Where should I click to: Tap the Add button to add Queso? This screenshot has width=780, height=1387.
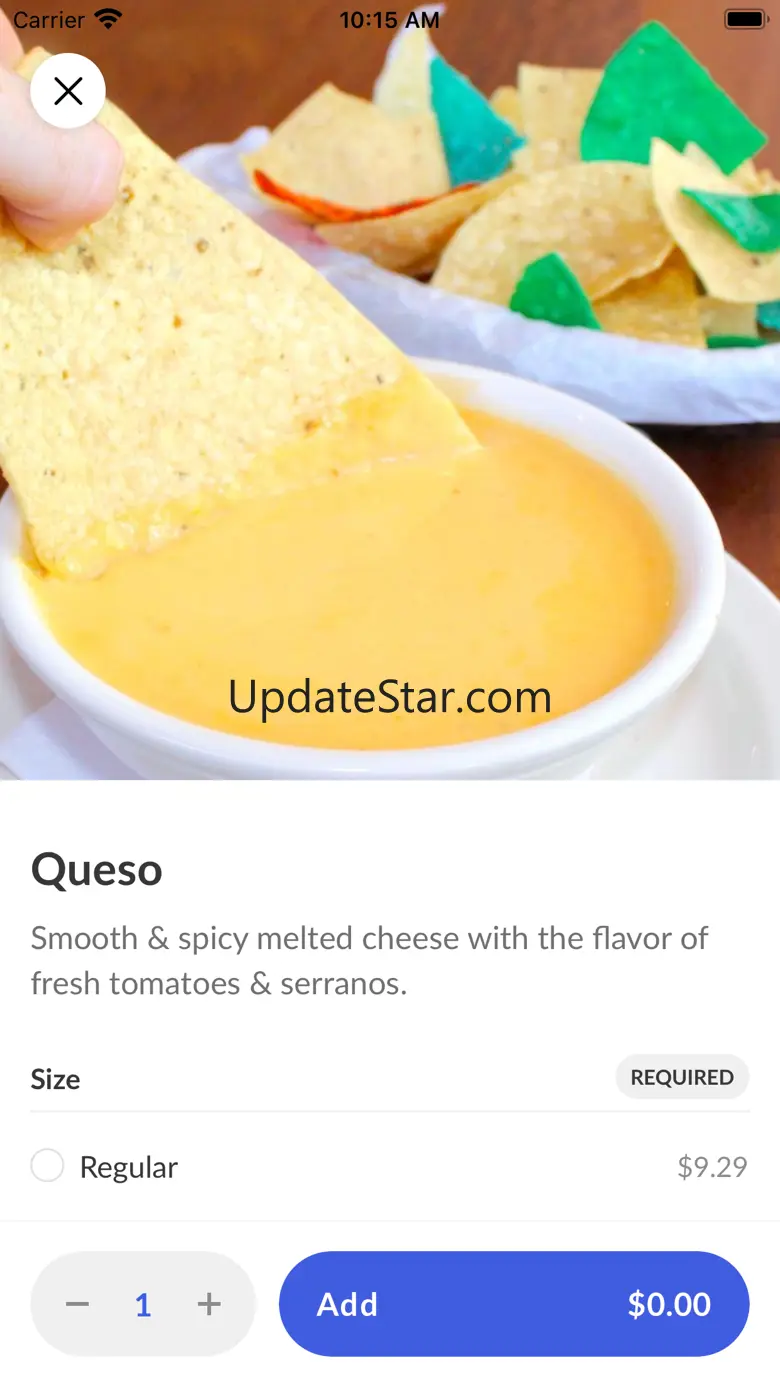(x=514, y=1304)
